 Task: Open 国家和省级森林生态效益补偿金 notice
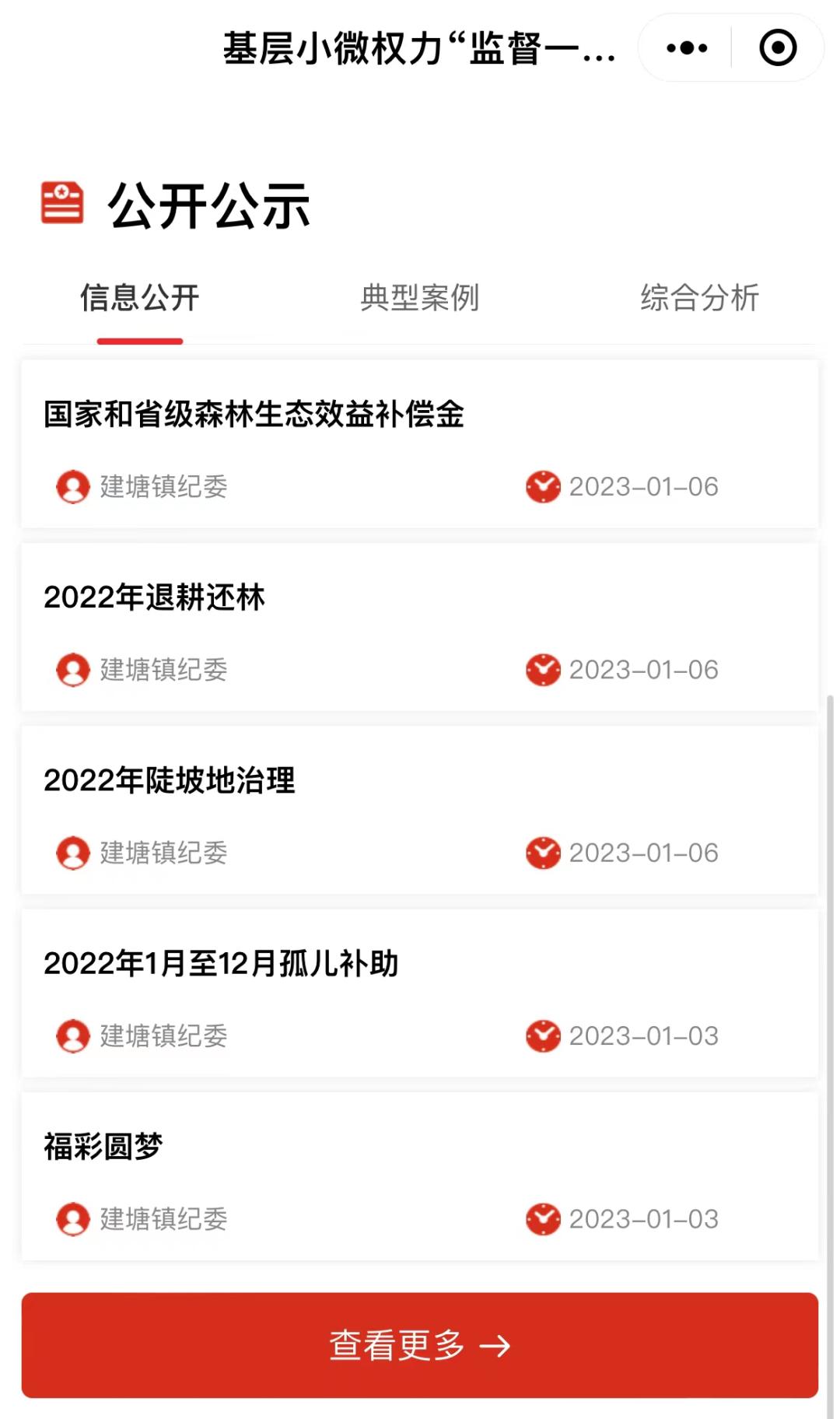tap(254, 415)
